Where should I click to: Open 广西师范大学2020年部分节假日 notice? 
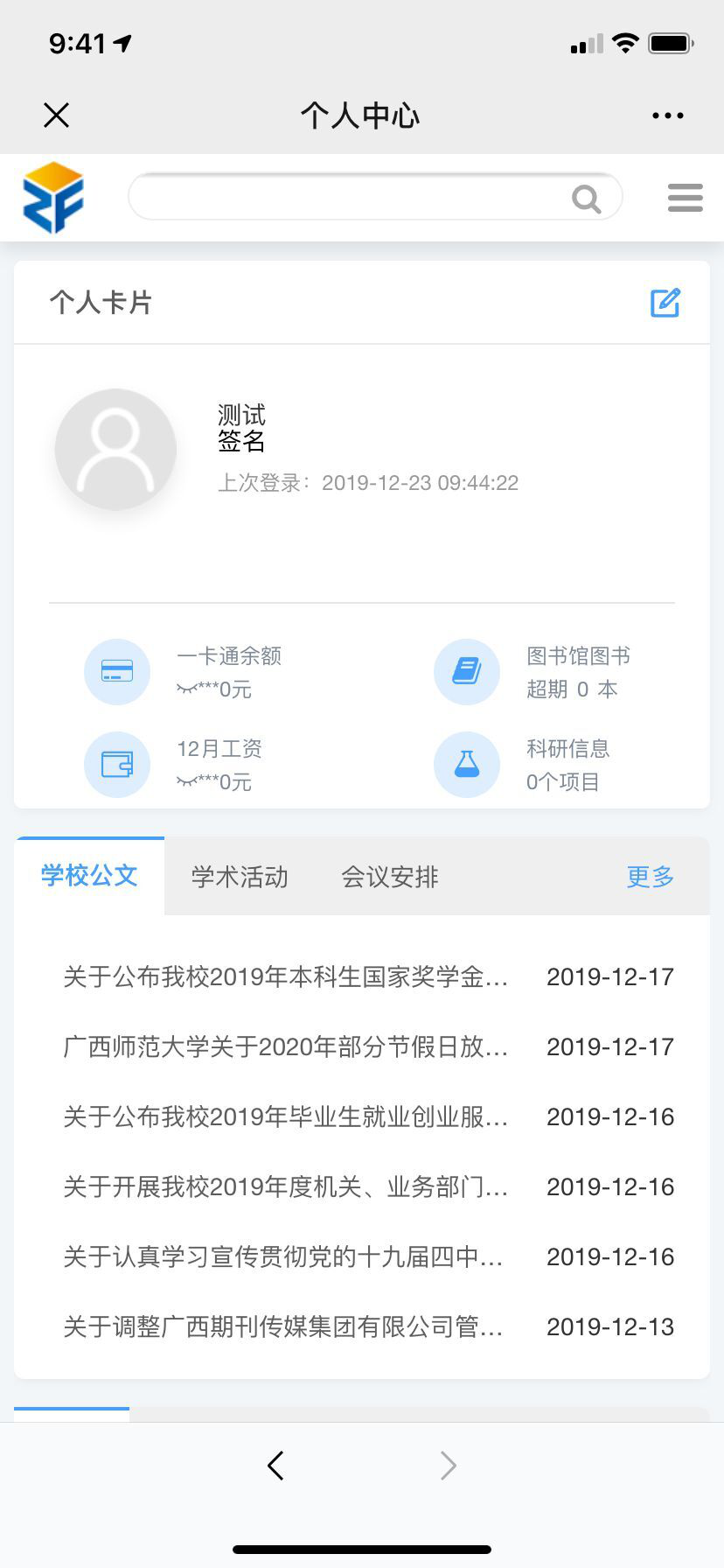pyautogui.click(x=286, y=1046)
